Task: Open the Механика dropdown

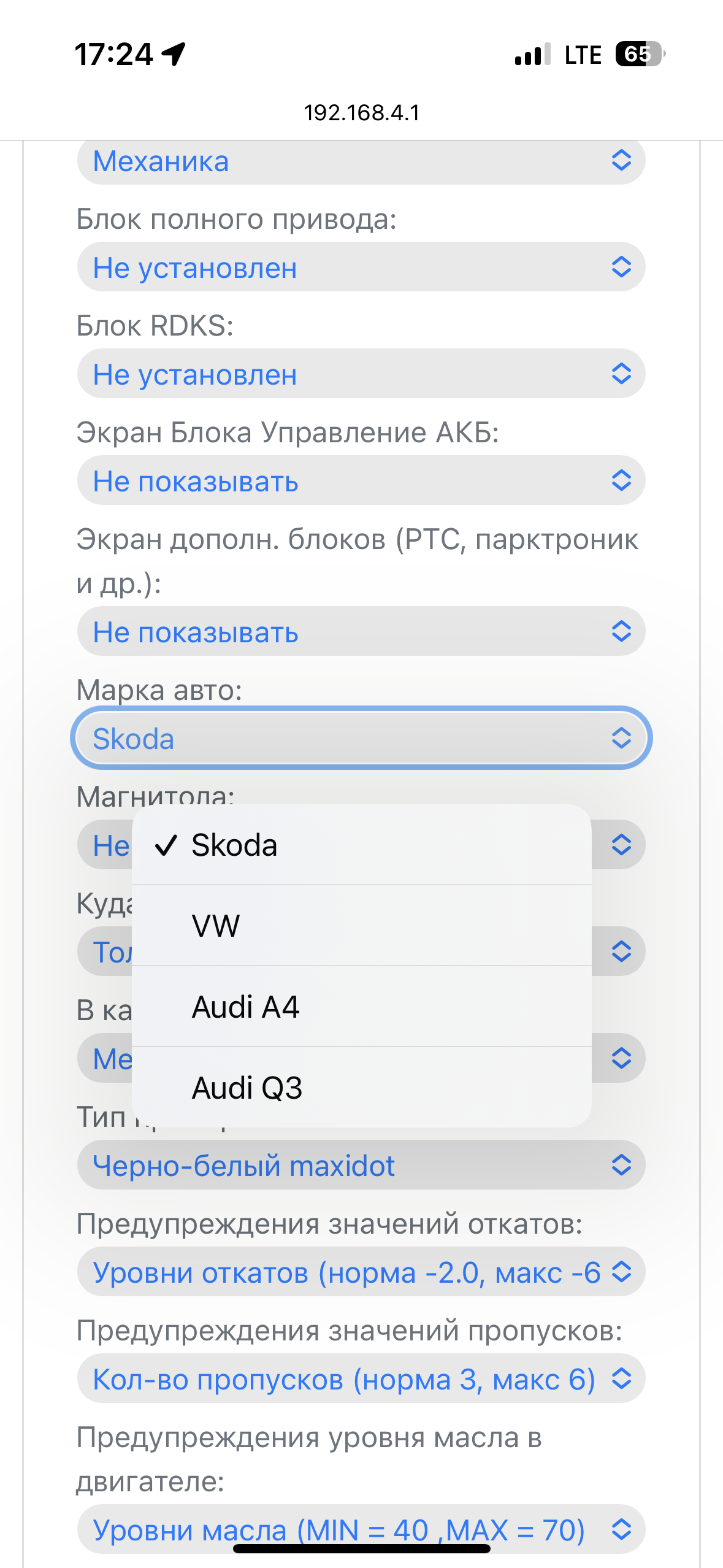Action: click(x=361, y=161)
